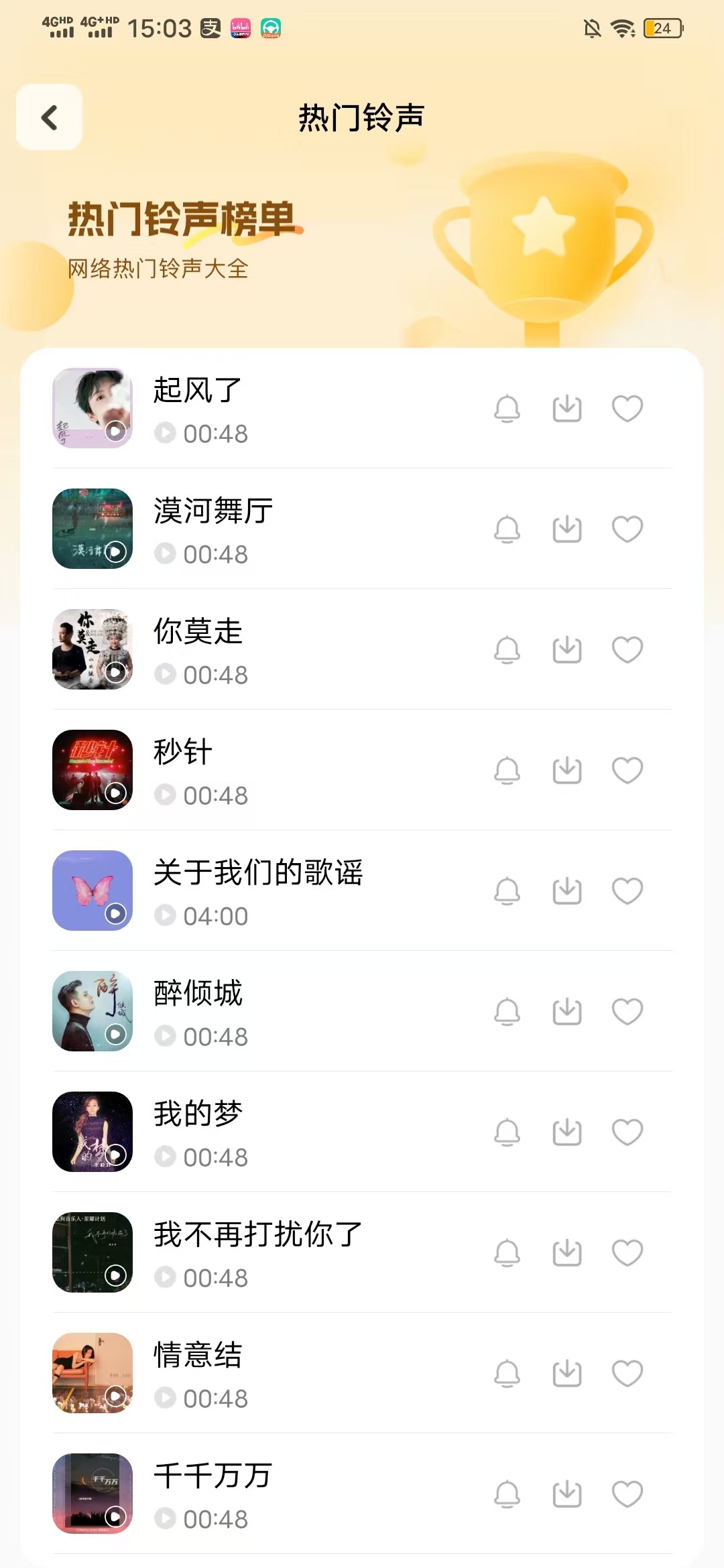The height and width of the screenshot is (1568, 724).
Task: Download the 醉倾城 ringtone
Action: point(567,1012)
